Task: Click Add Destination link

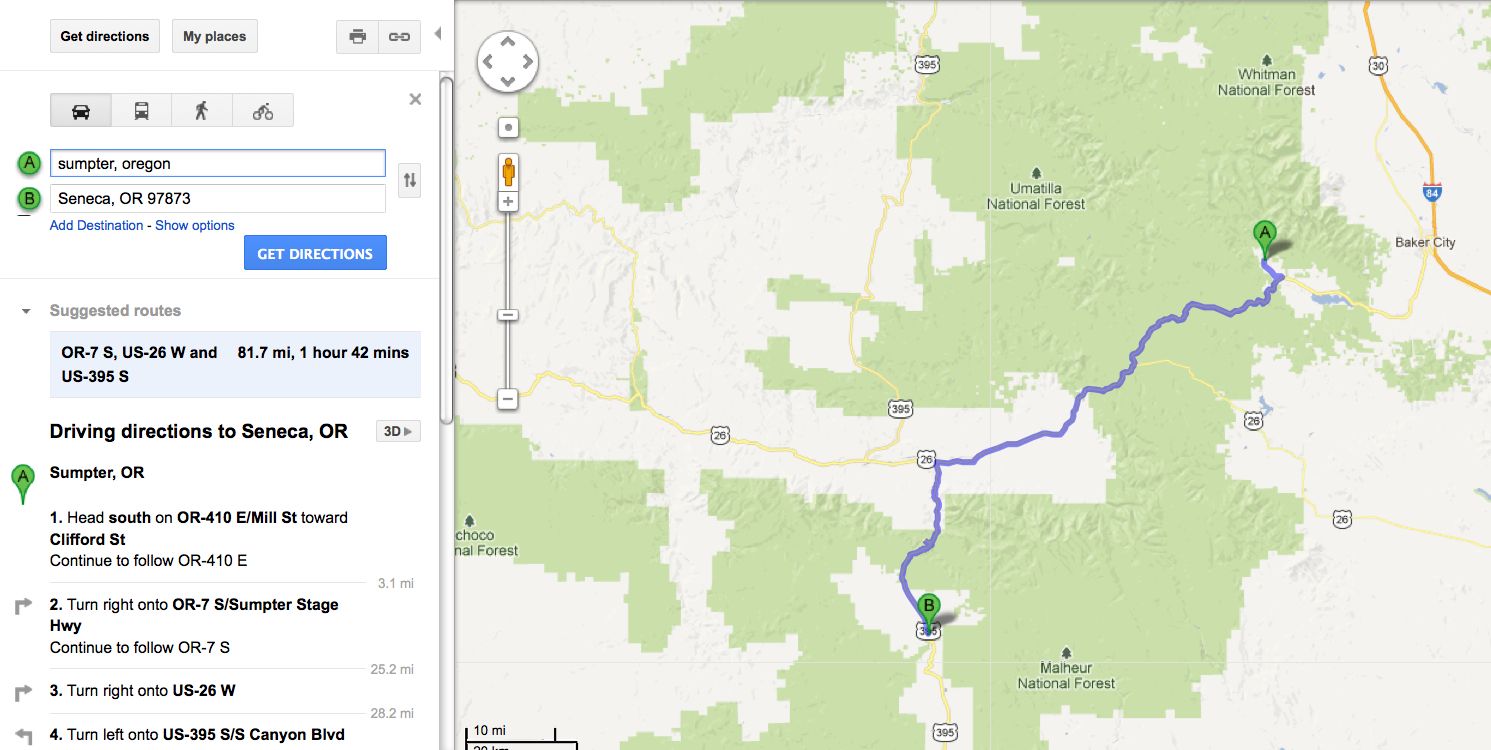Action: coord(97,226)
